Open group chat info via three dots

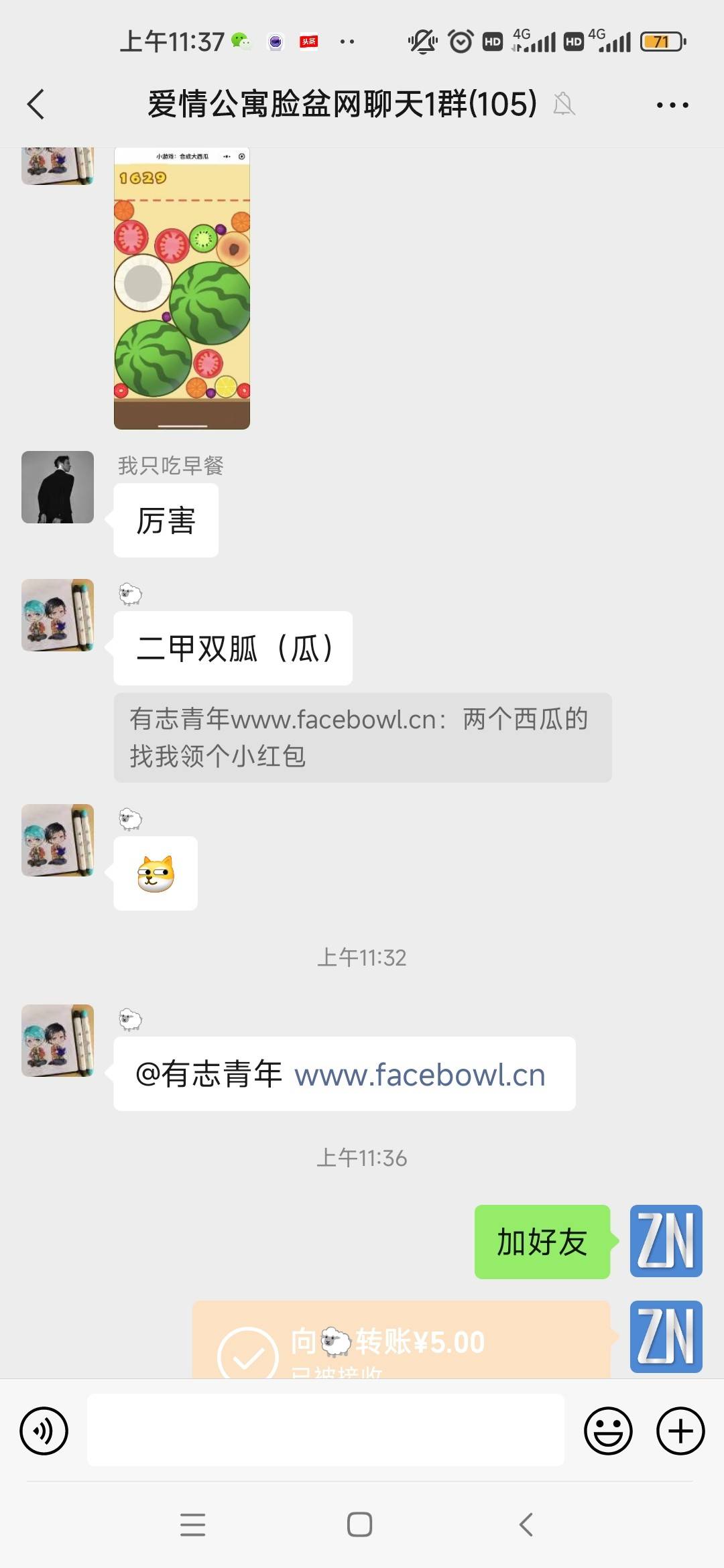coord(672,105)
